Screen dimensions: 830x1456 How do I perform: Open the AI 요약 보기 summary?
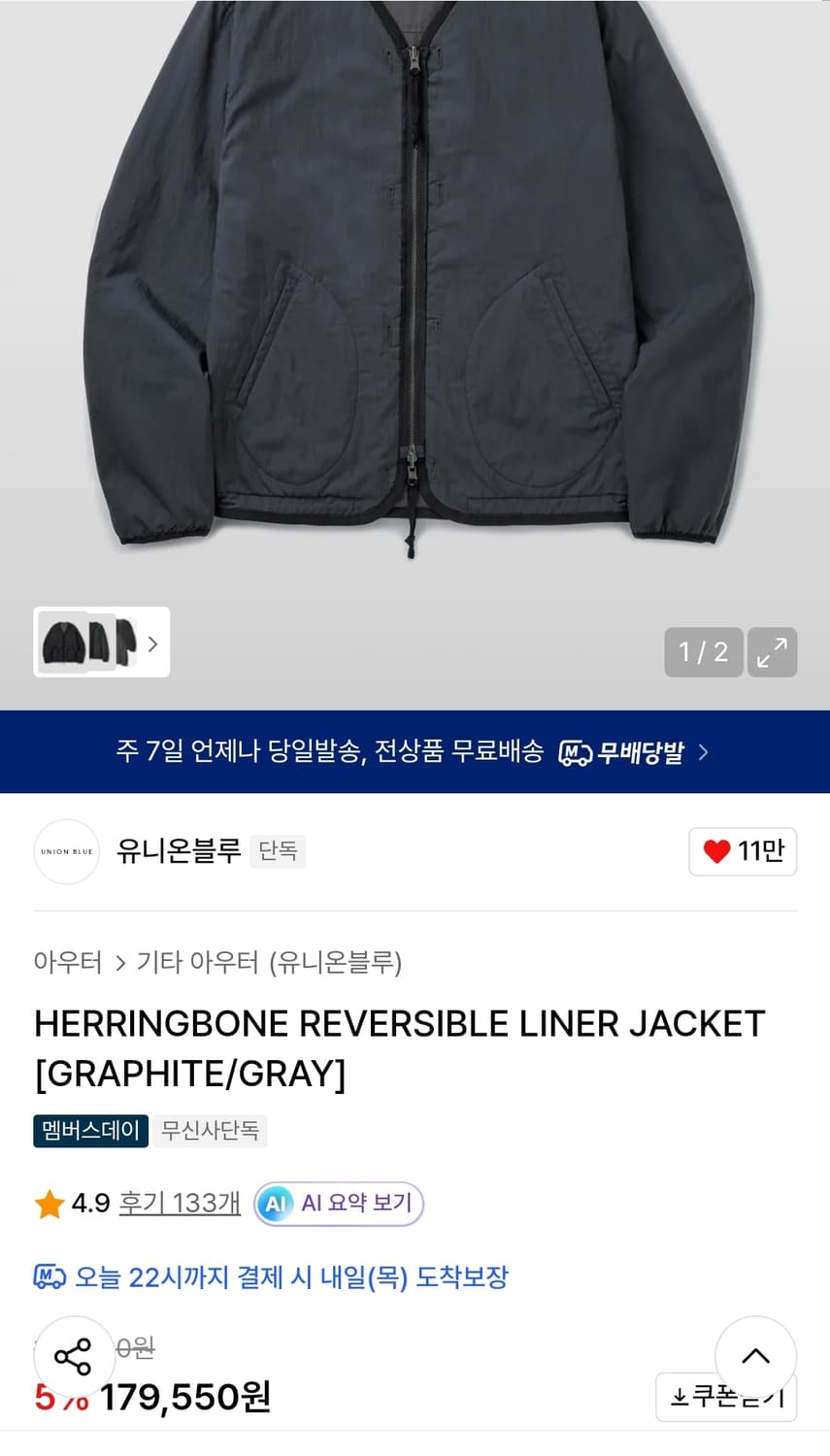[x=337, y=1203]
